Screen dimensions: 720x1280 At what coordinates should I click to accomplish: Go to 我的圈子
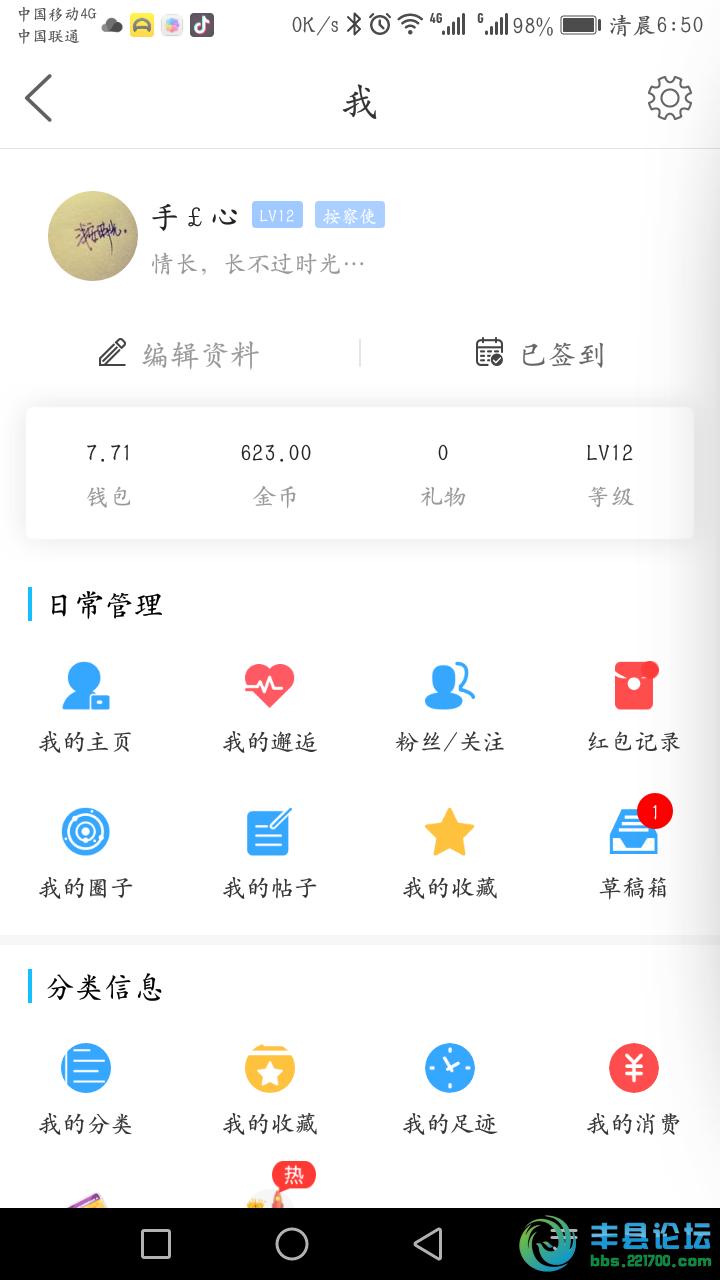point(86,852)
